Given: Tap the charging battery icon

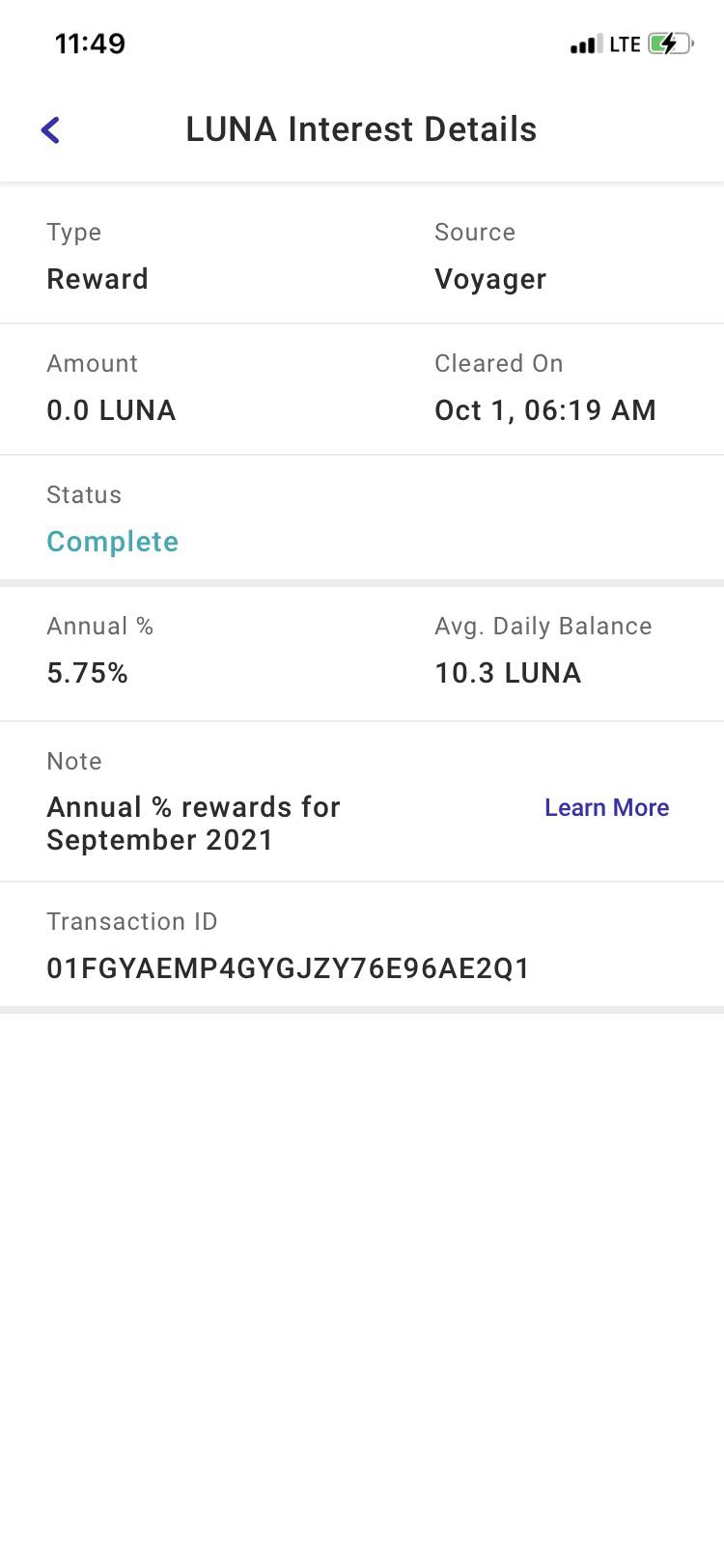Looking at the screenshot, I should (x=668, y=43).
